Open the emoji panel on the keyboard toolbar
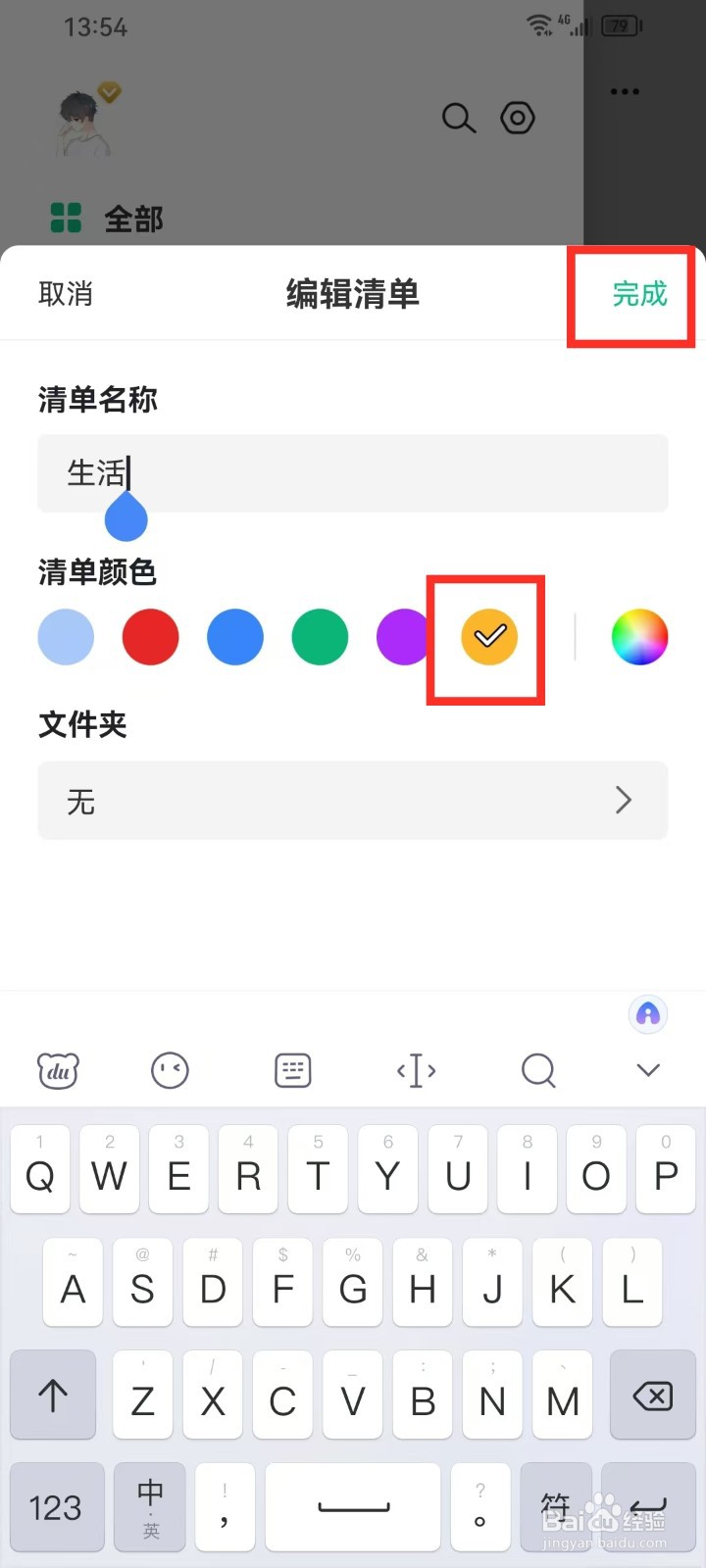 point(169,1070)
